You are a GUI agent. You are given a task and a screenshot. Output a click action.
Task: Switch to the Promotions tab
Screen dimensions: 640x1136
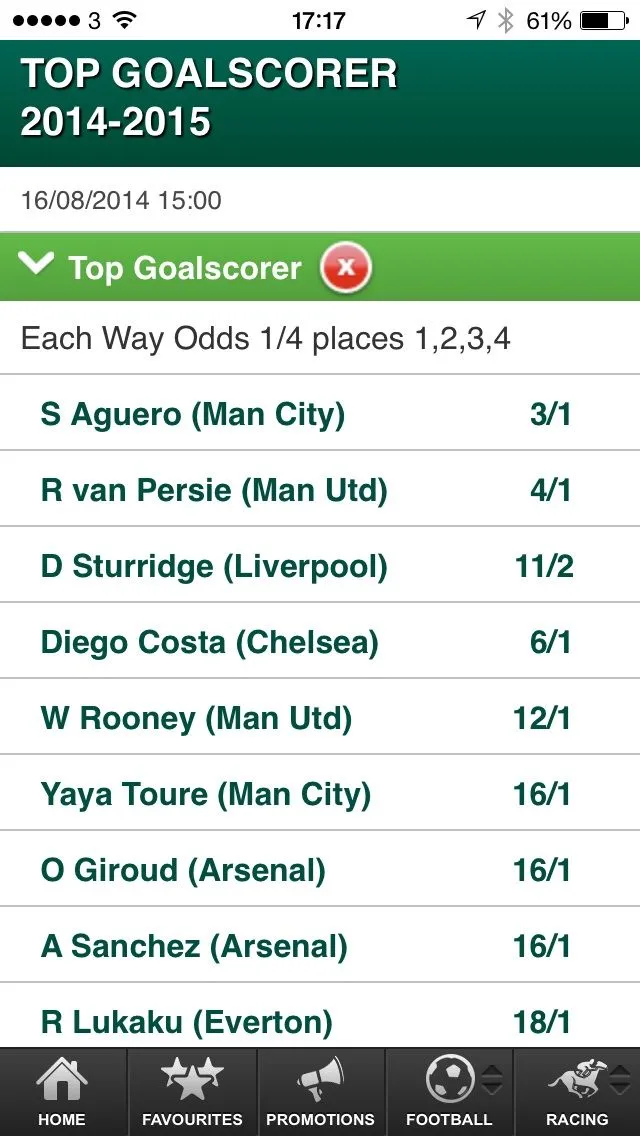(x=320, y=1092)
